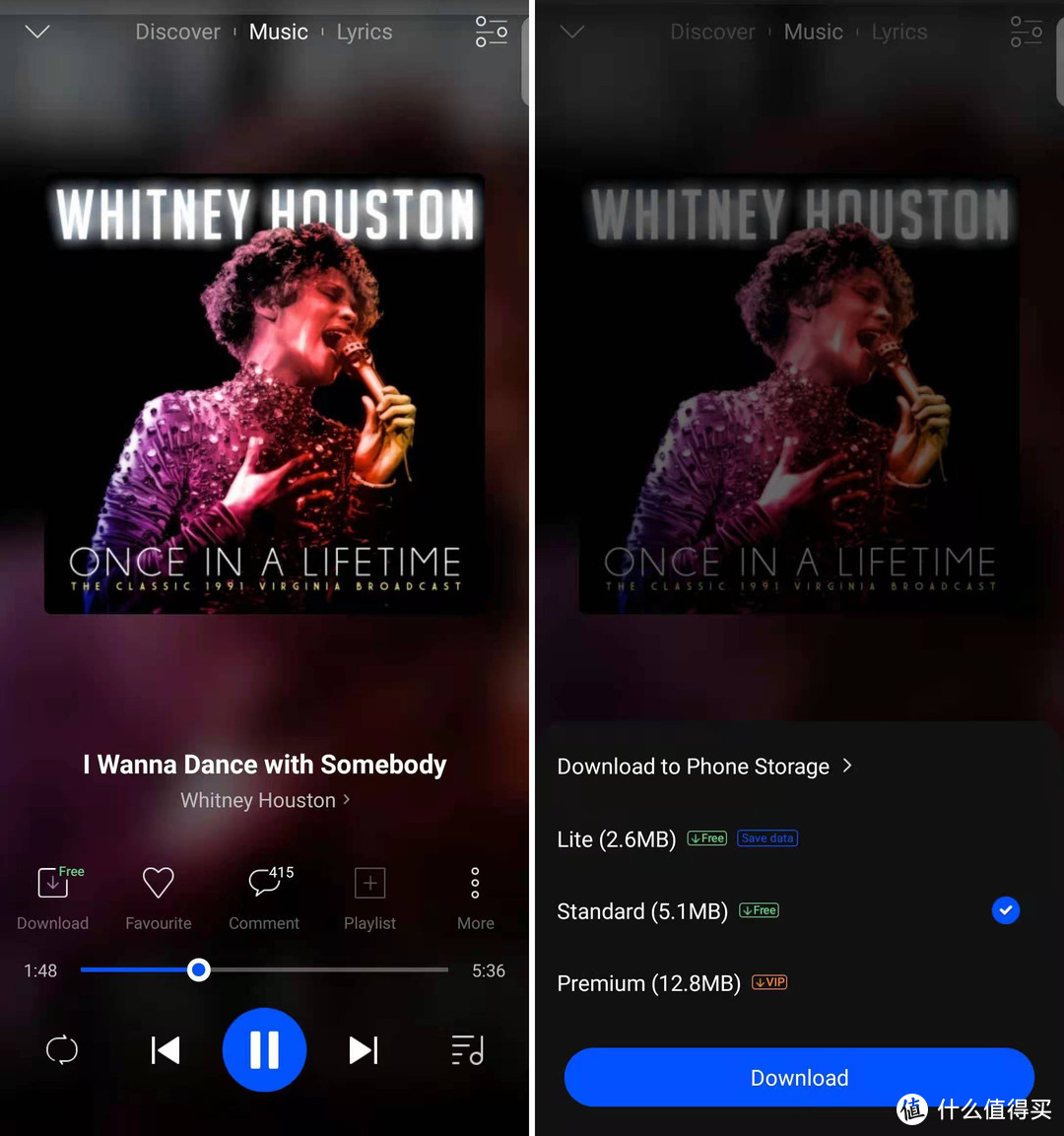Open the More options menu
The height and width of the screenshot is (1136, 1064).
[x=475, y=883]
